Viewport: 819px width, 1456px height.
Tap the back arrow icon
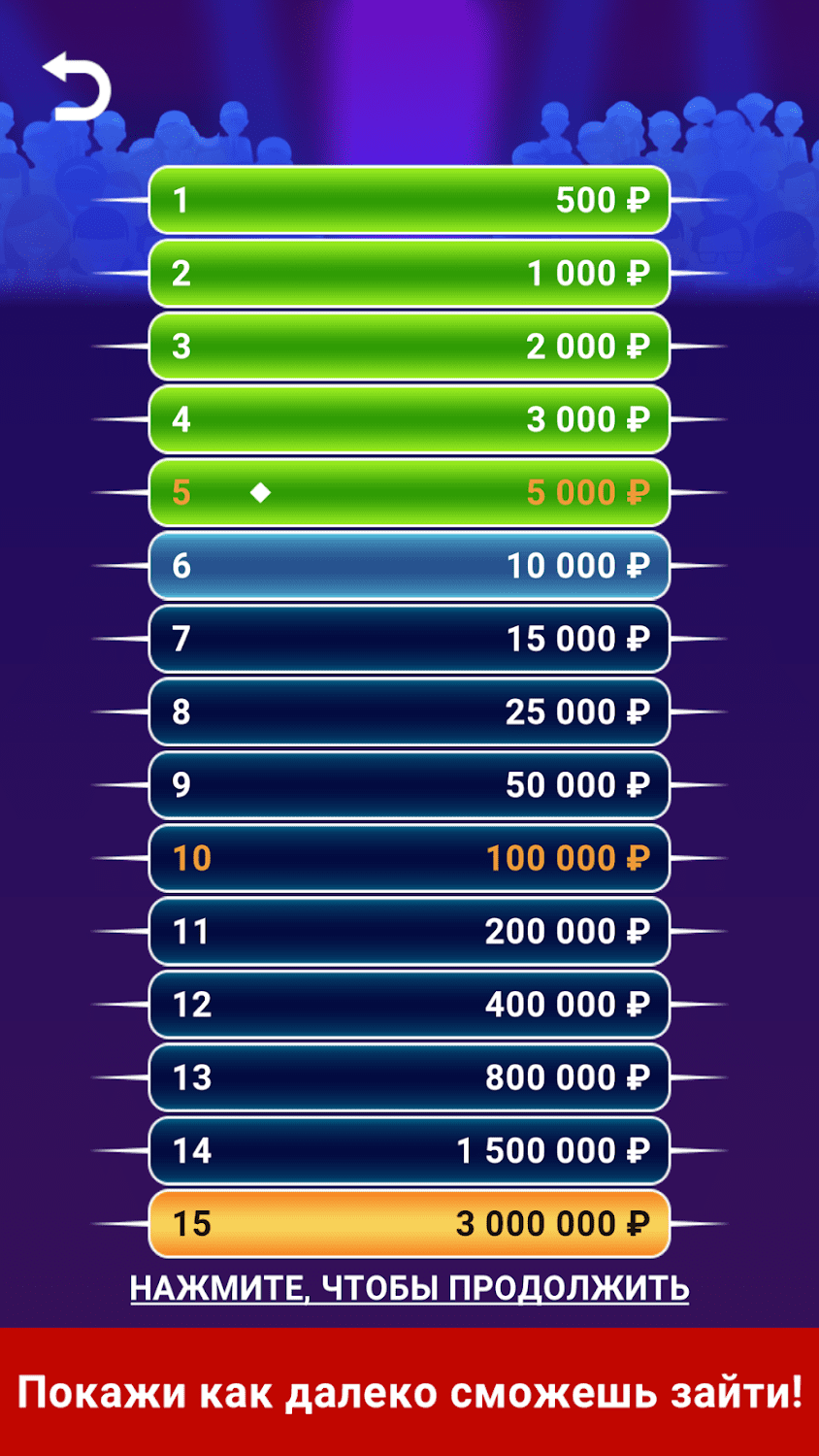tap(77, 87)
